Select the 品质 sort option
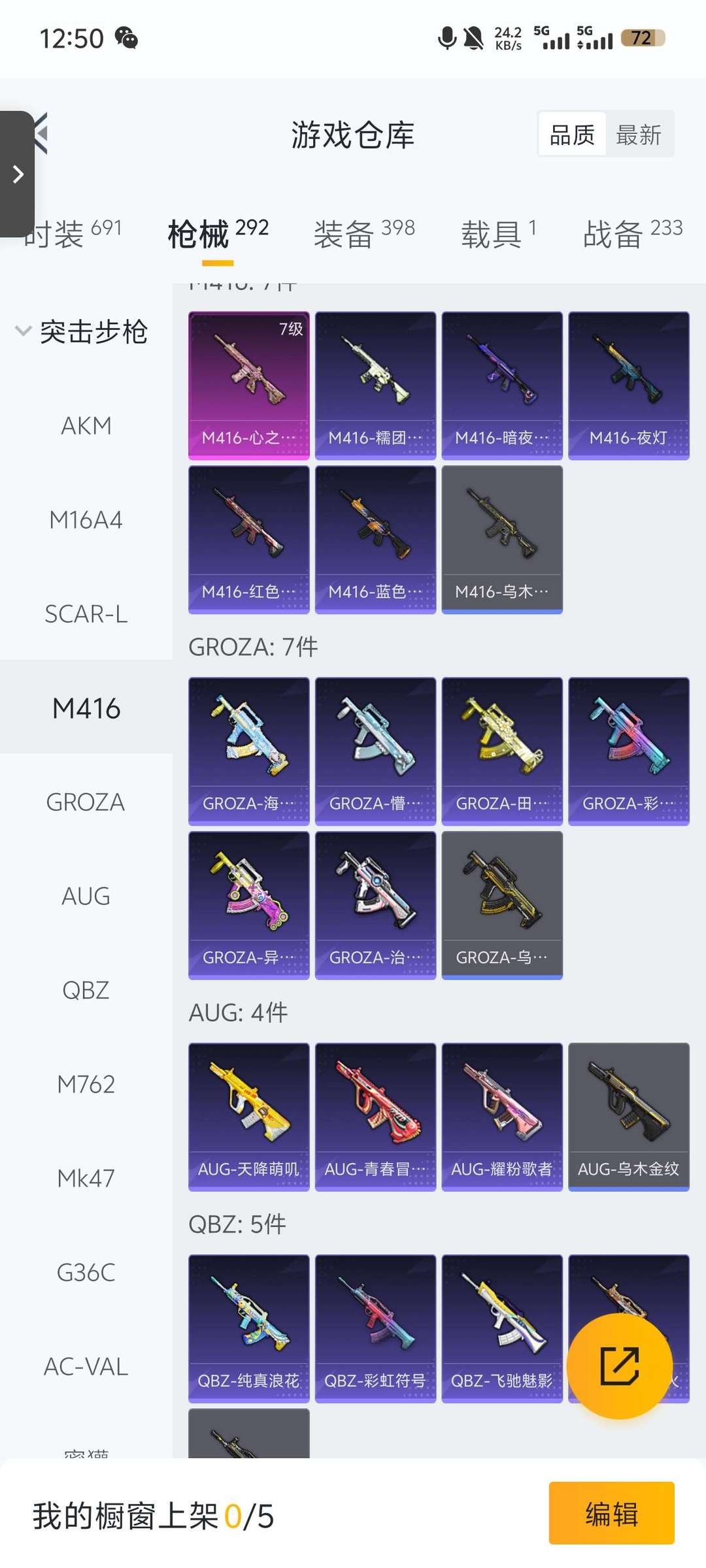Image resolution: width=706 pixels, height=1568 pixels. coord(572,135)
